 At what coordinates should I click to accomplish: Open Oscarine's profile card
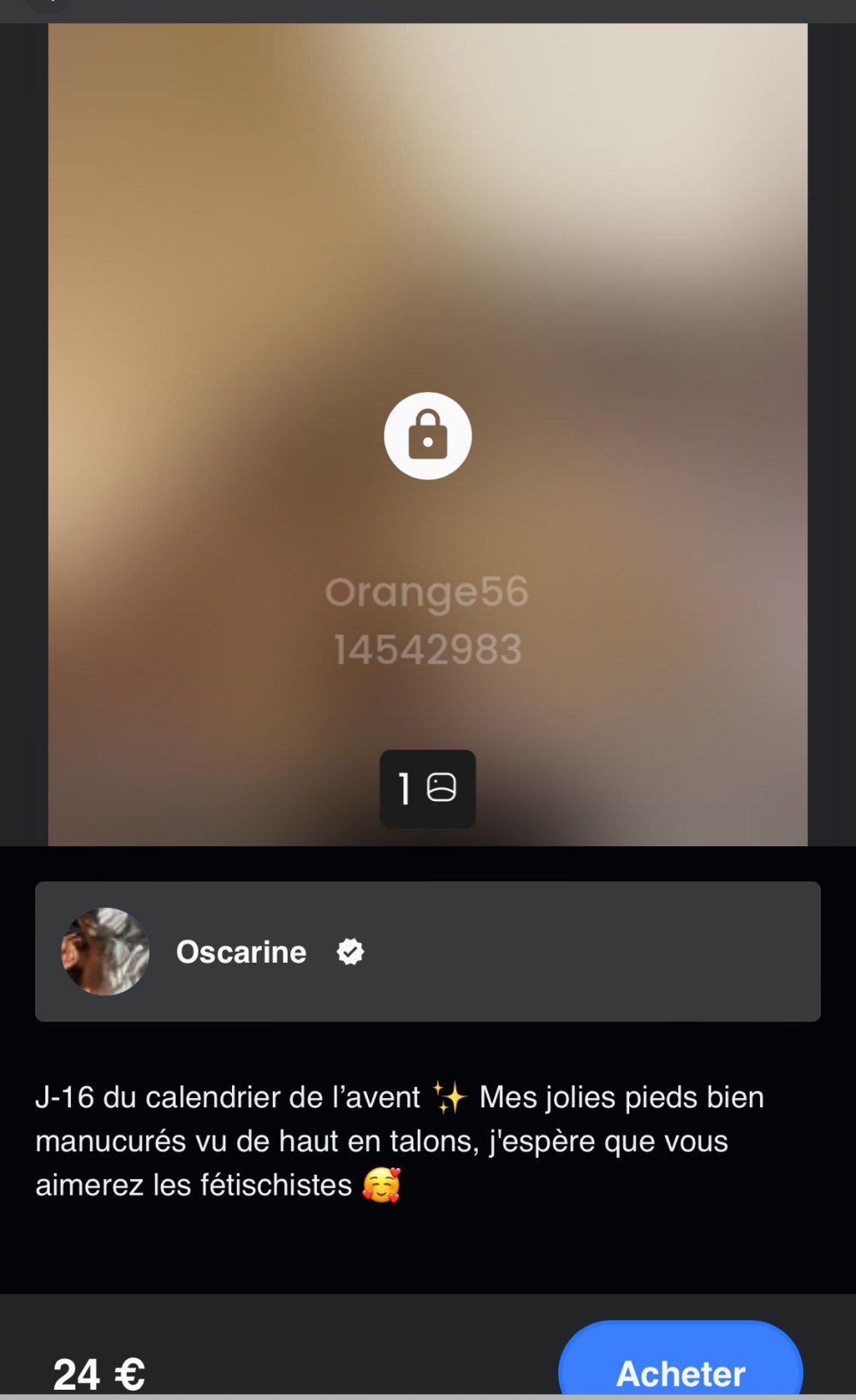[x=427, y=952]
